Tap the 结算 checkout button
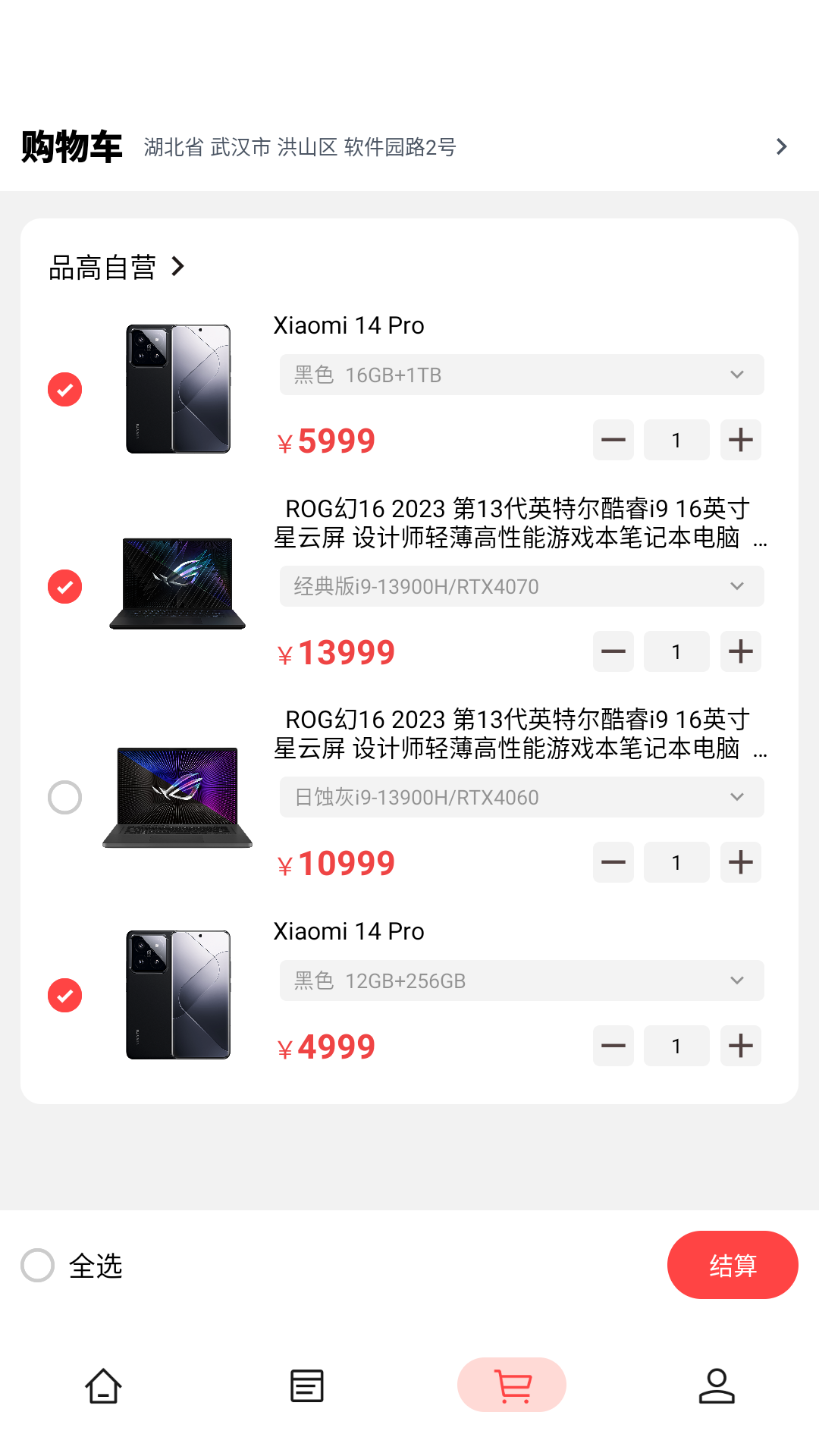The image size is (819, 1456). pos(732,1265)
